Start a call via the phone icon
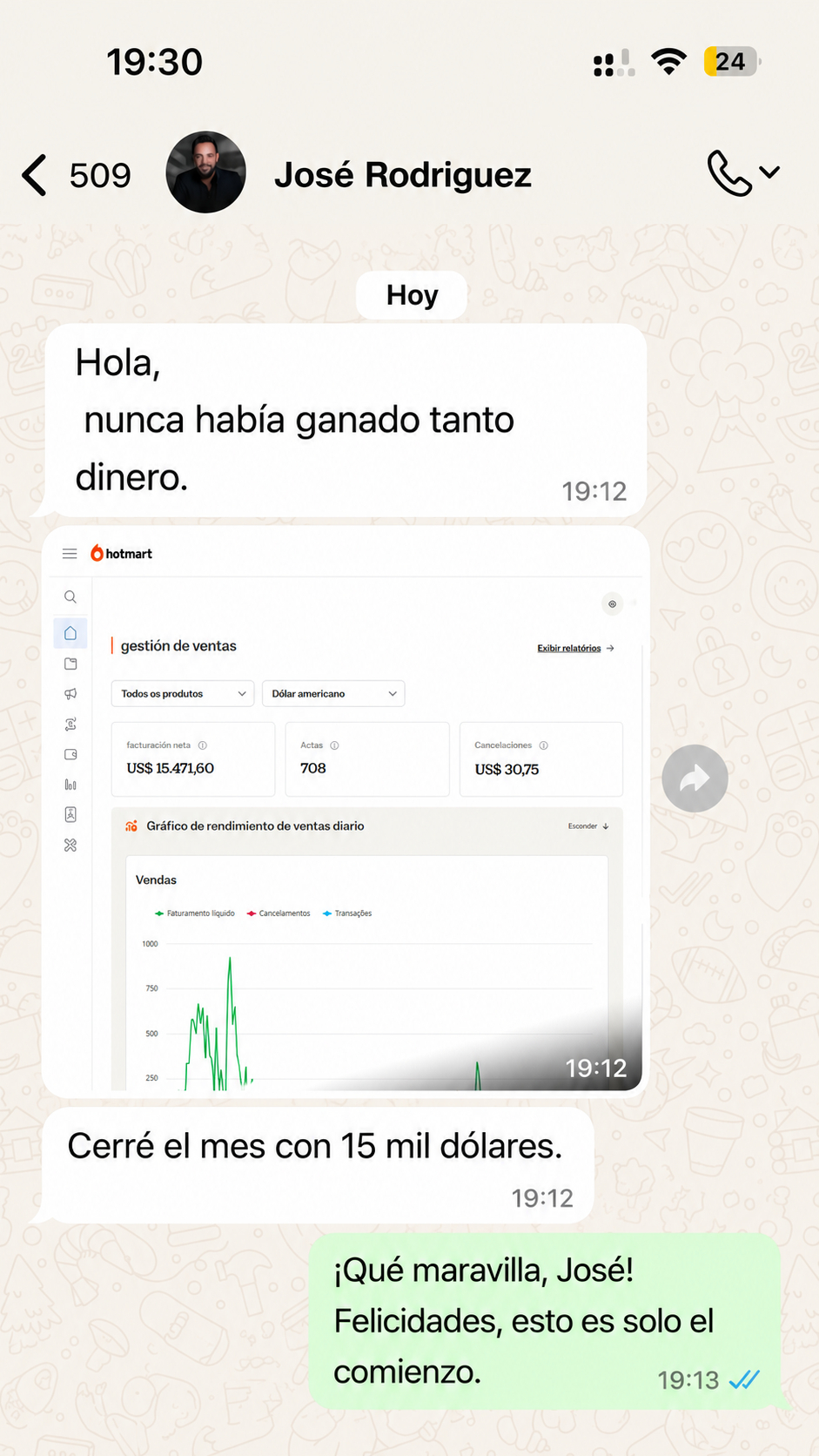This screenshot has width=819, height=1456. tap(728, 172)
